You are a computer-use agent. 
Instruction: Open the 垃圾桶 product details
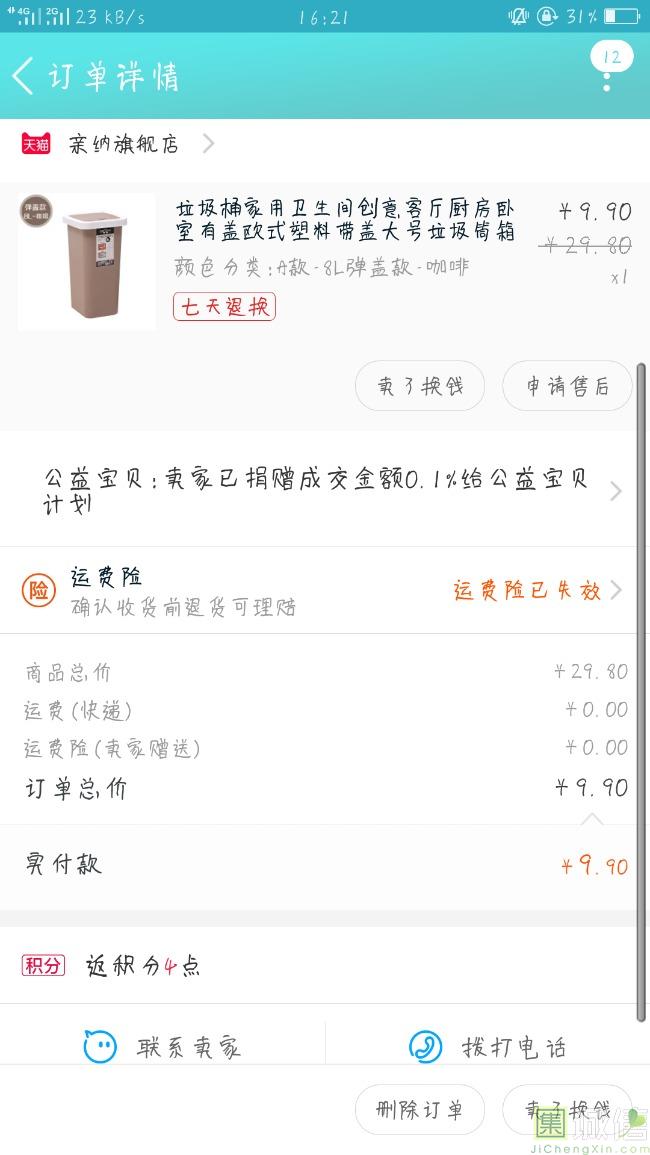(x=345, y=221)
